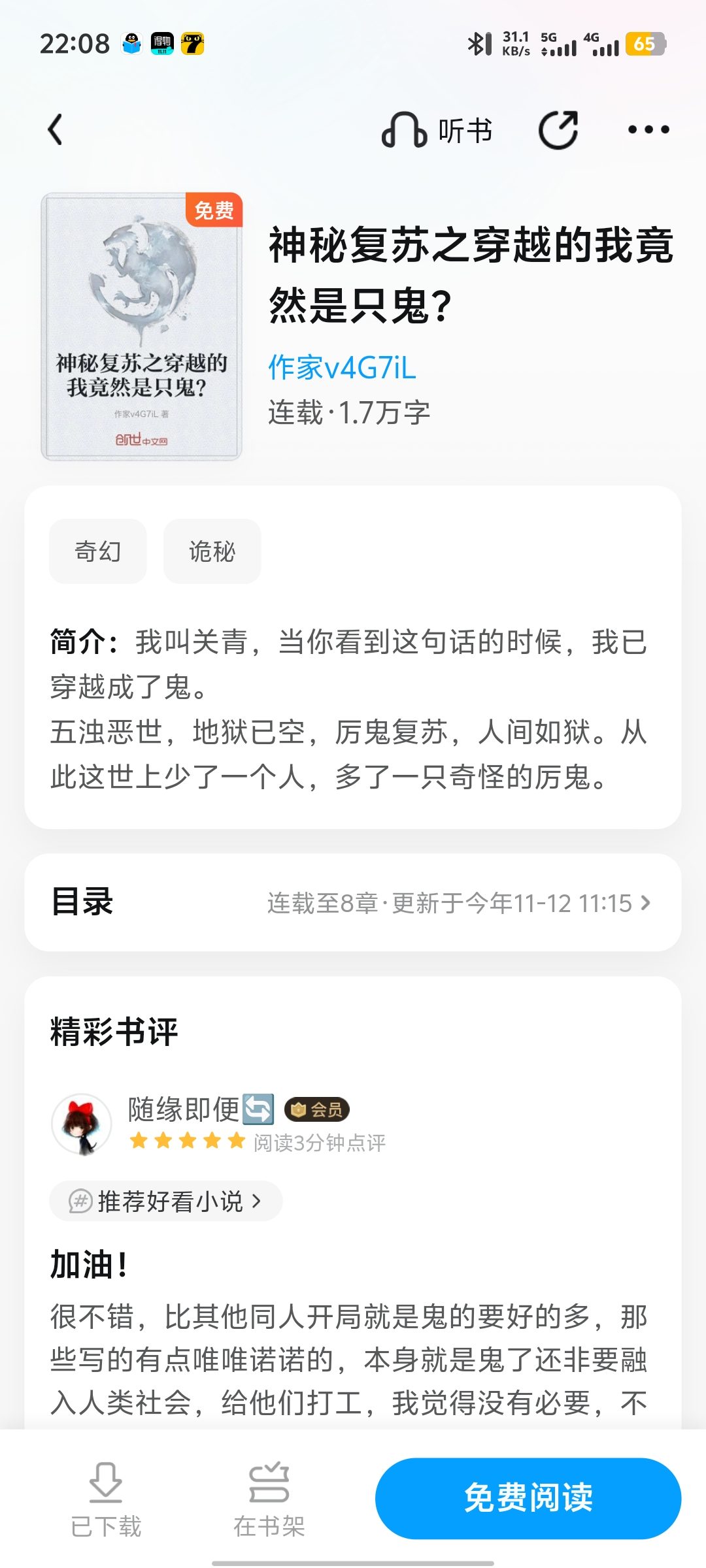
Task: Open author 作家v4G7iL's page
Action: (x=342, y=368)
